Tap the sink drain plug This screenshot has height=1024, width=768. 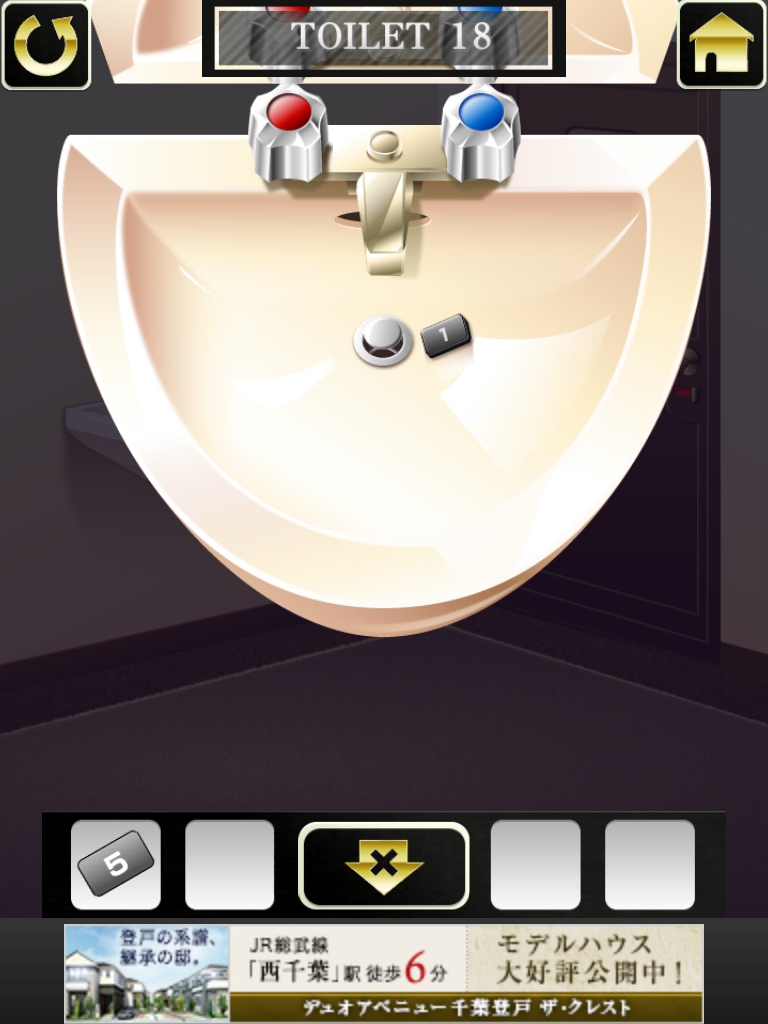coord(383,340)
